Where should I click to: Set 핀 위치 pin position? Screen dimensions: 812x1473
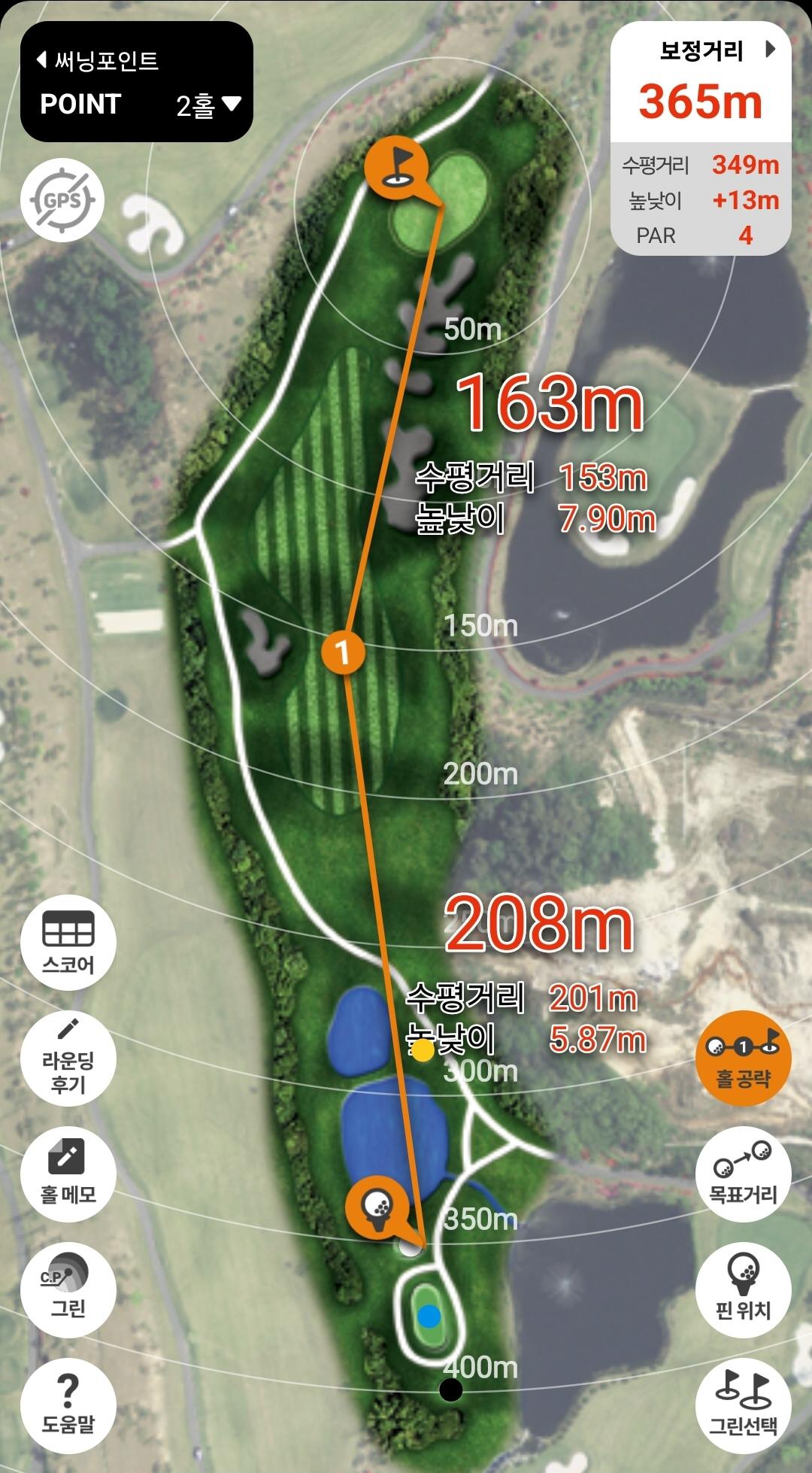[x=743, y=1289]
